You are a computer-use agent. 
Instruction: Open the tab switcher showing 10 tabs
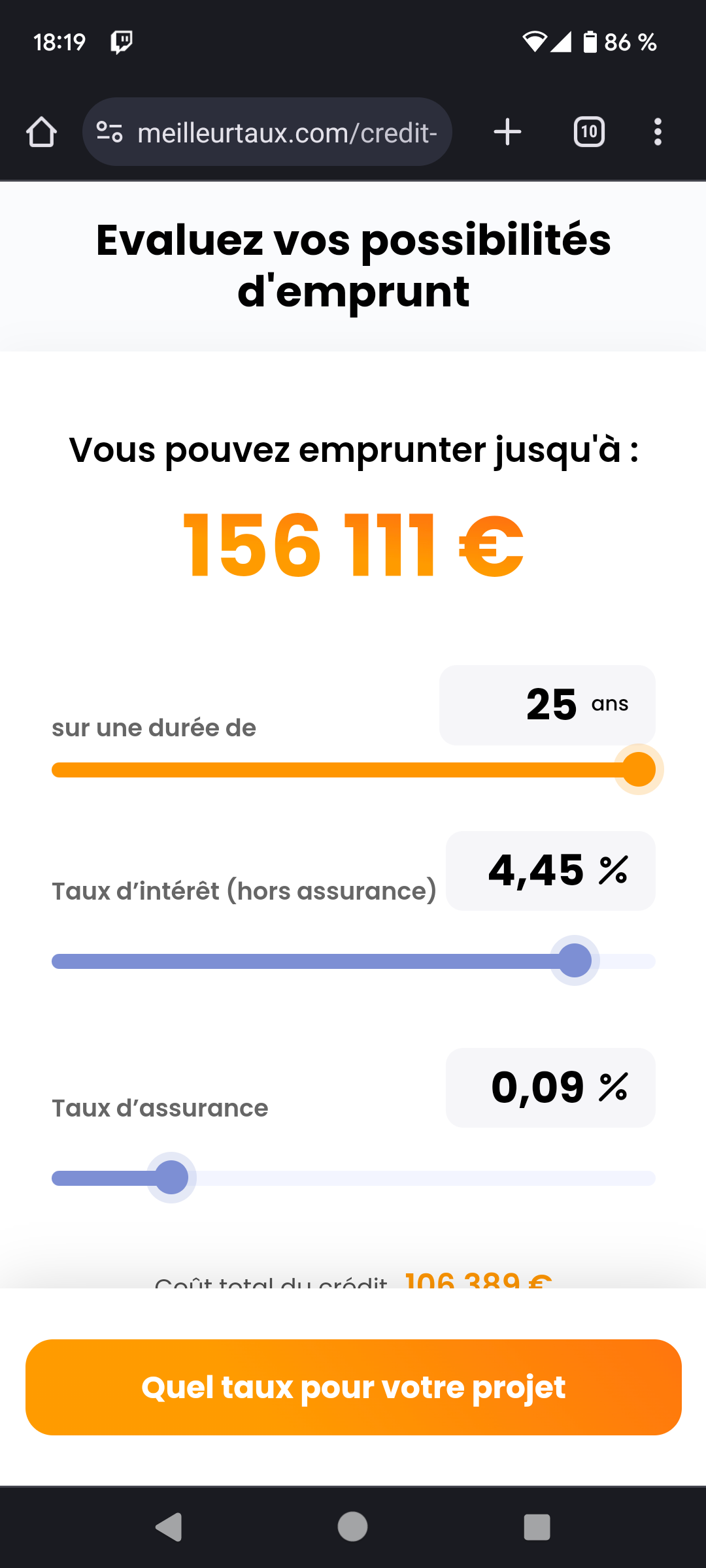coord(589,132)
